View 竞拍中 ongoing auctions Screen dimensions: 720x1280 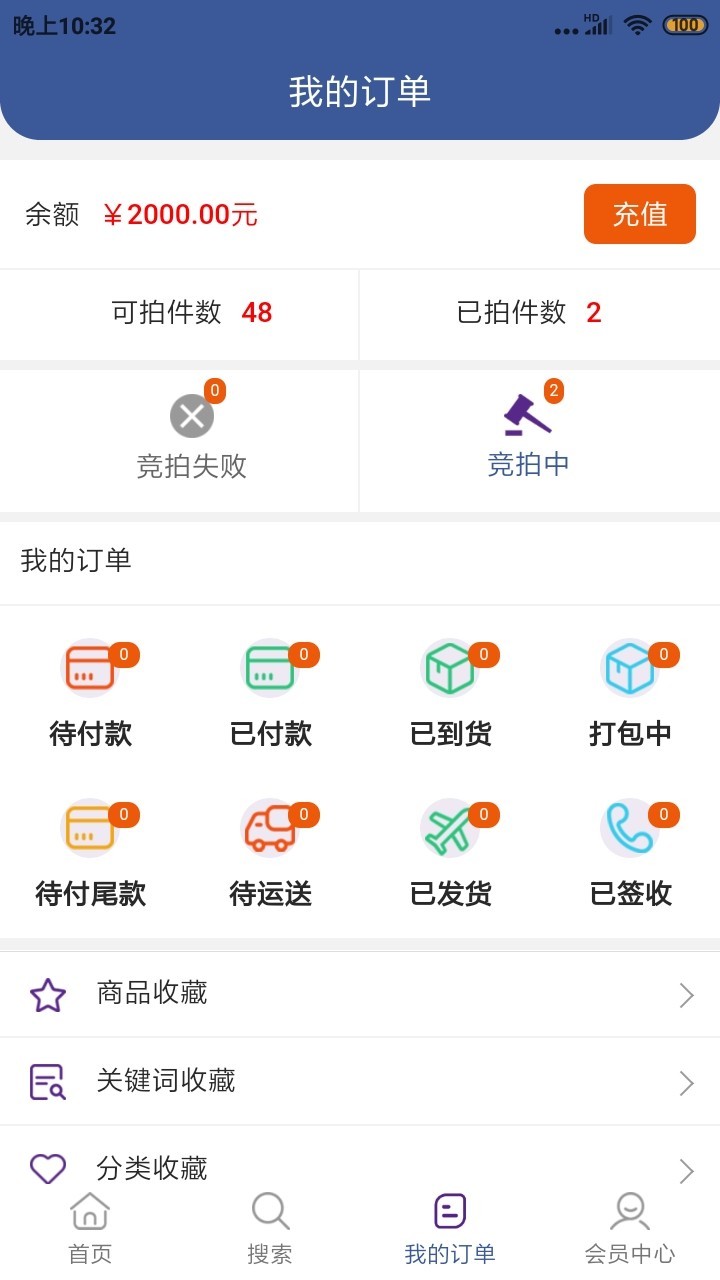(528, 438)
